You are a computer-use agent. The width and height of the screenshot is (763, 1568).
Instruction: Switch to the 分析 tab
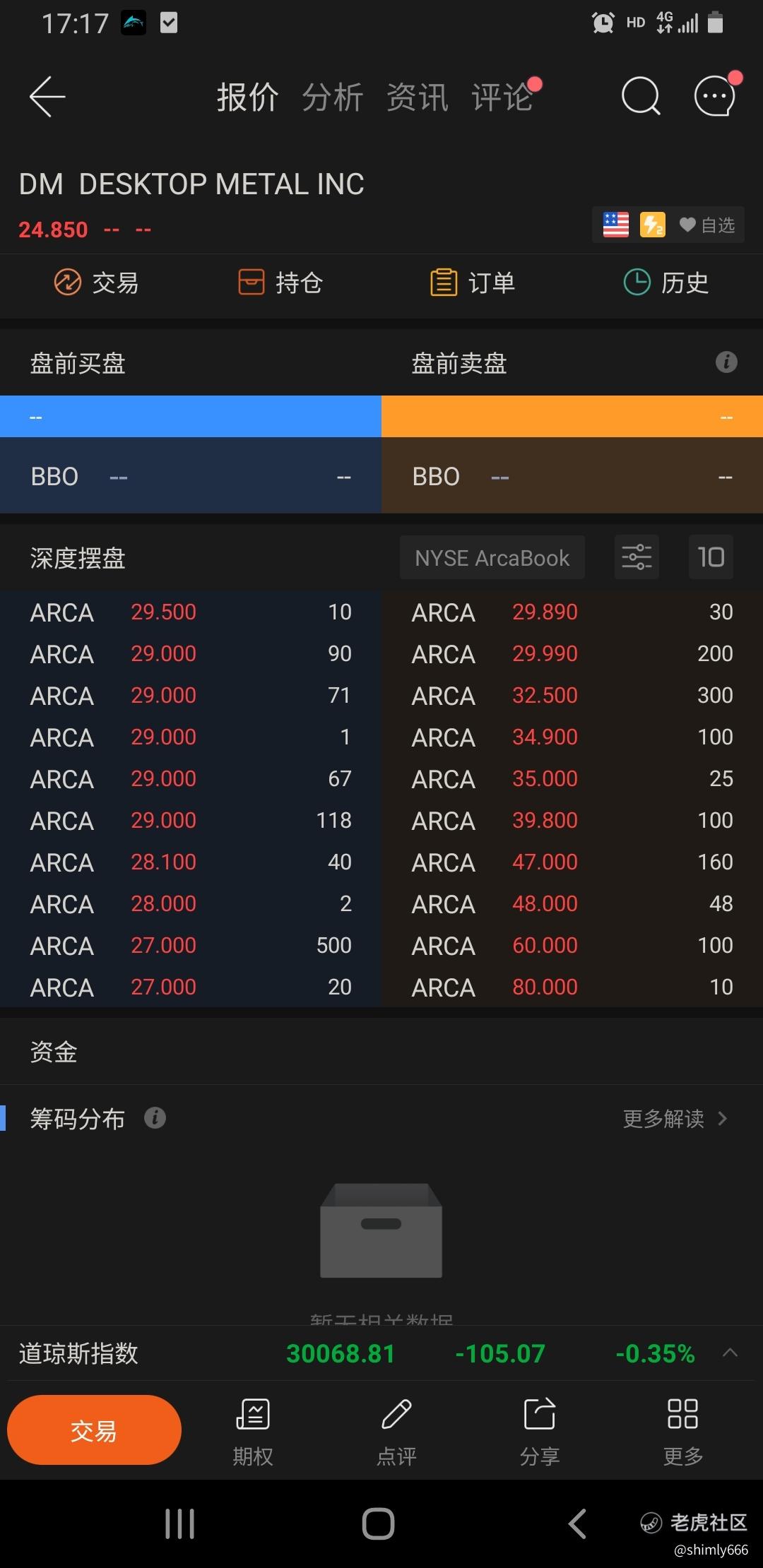click(333, 97)
